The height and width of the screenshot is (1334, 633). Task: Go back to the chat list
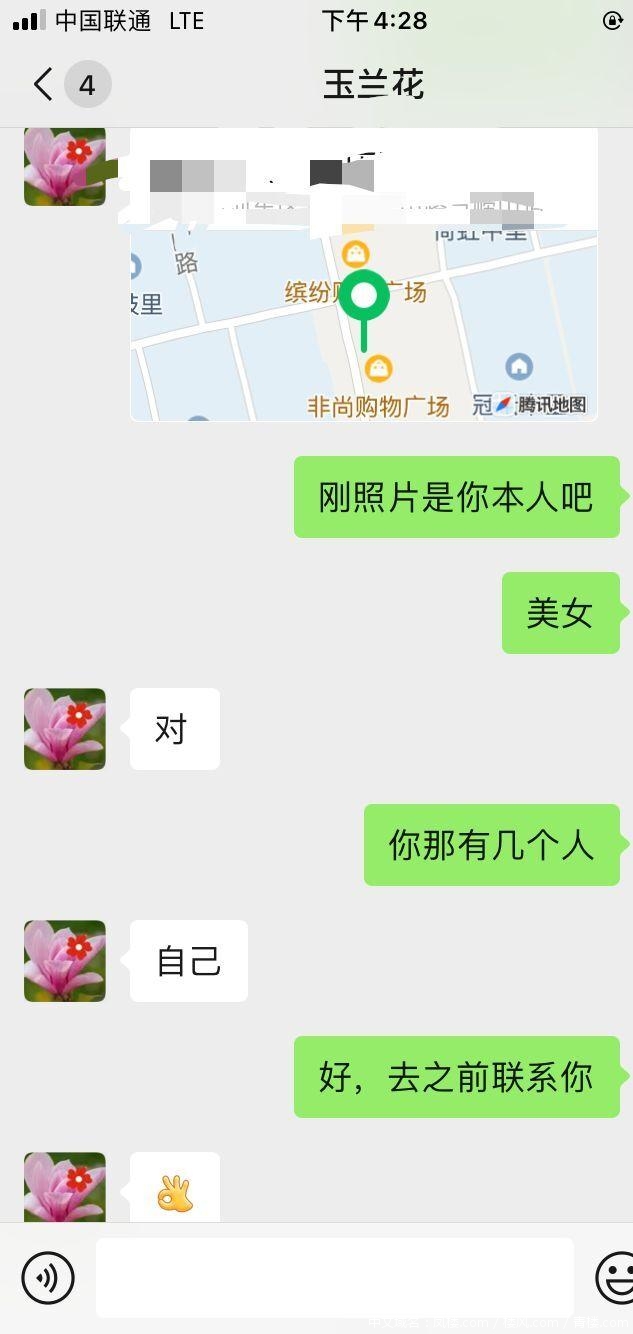43,85
